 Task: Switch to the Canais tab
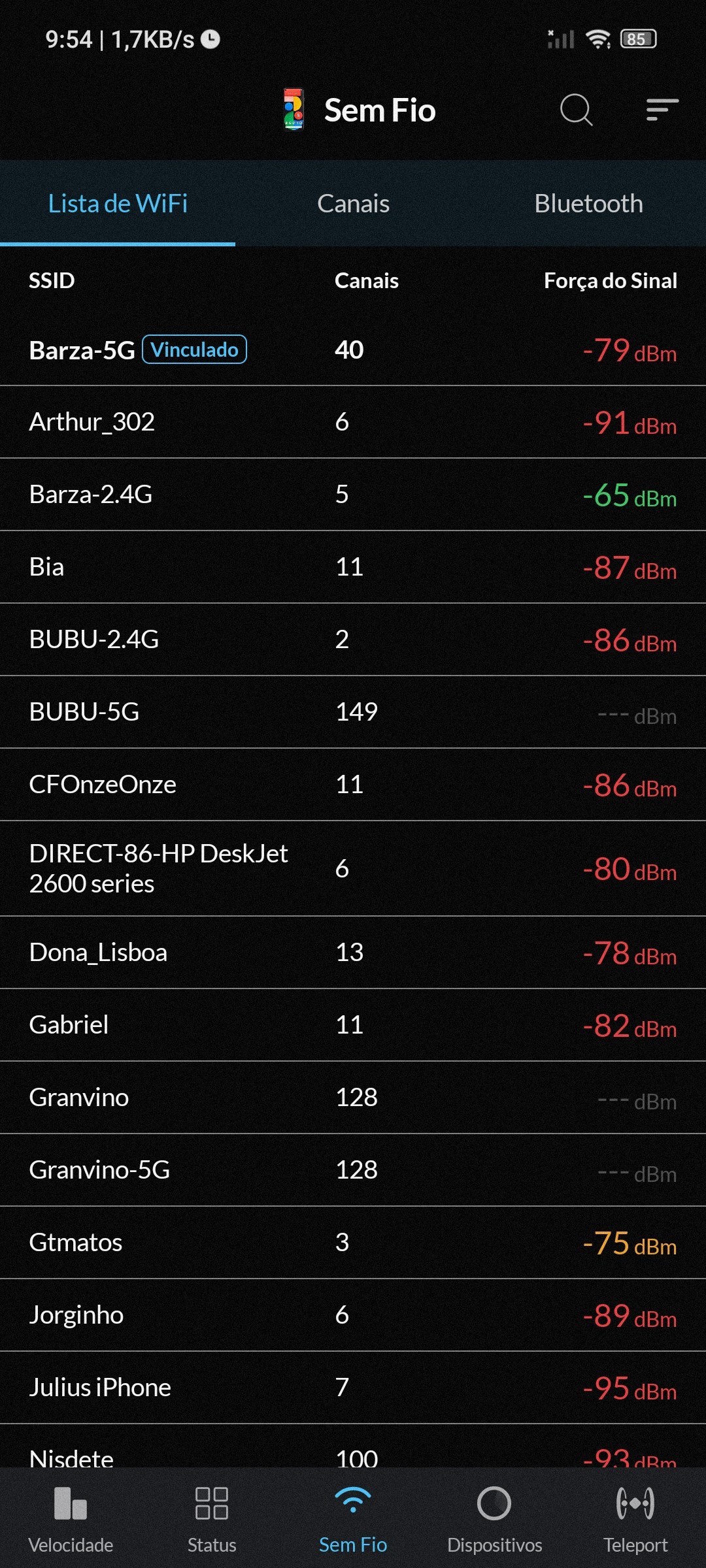[353, 204]
